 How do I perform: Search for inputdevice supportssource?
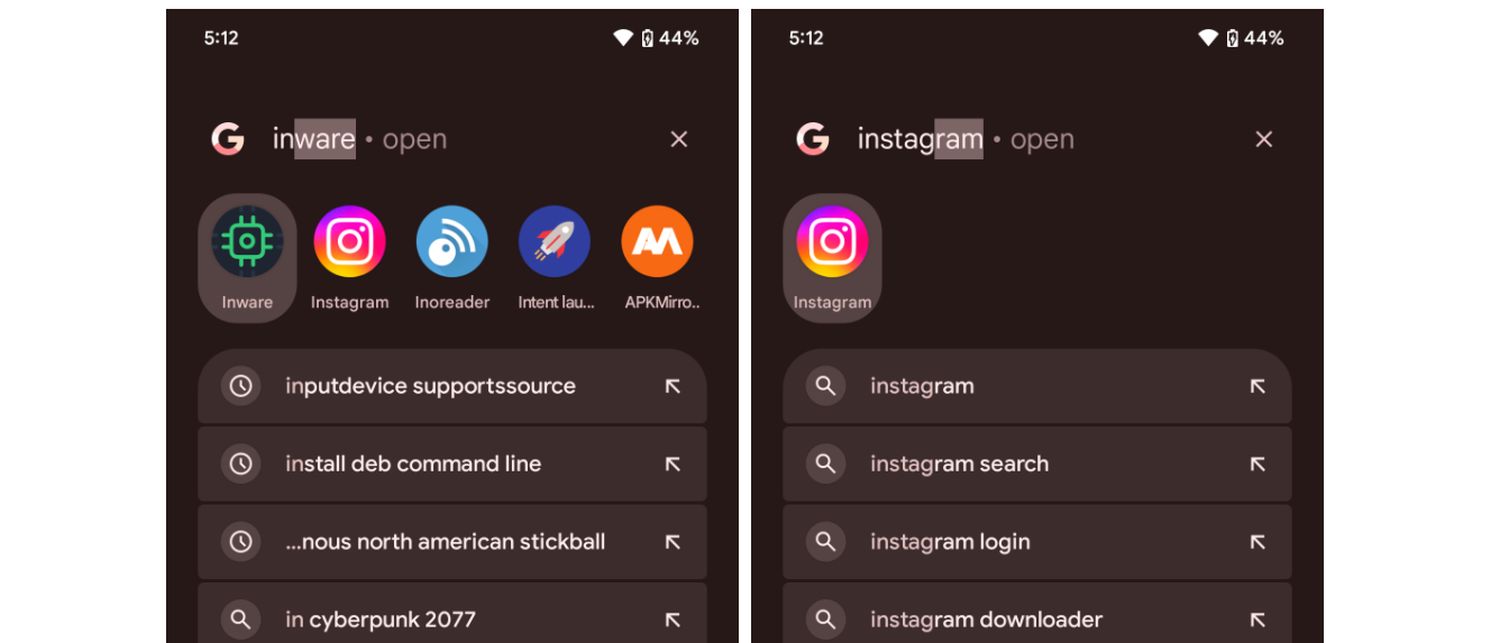click(x=430, y=386)
